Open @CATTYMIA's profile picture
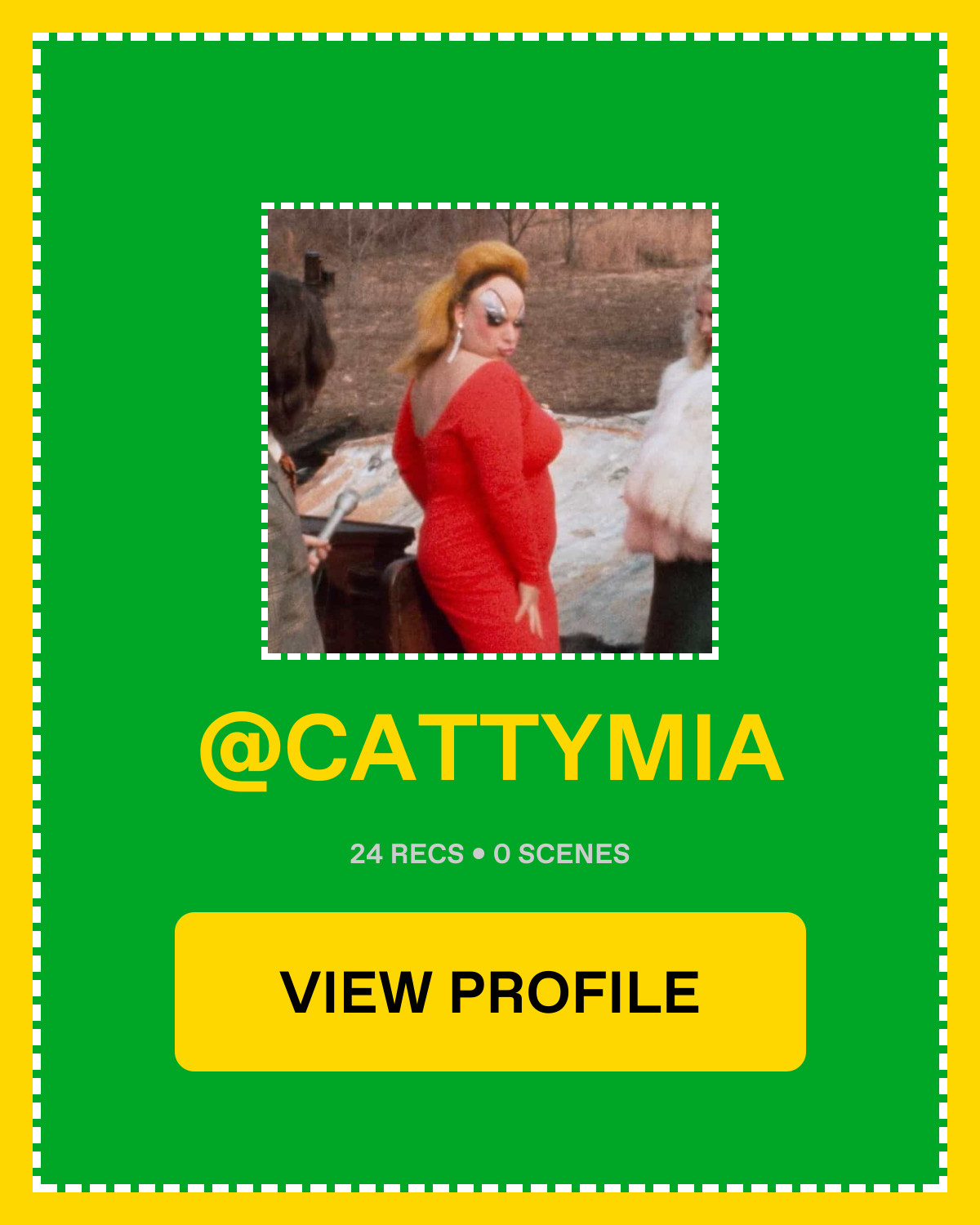The width and height of the screenshot is (980, 1225). pos(490,431)
